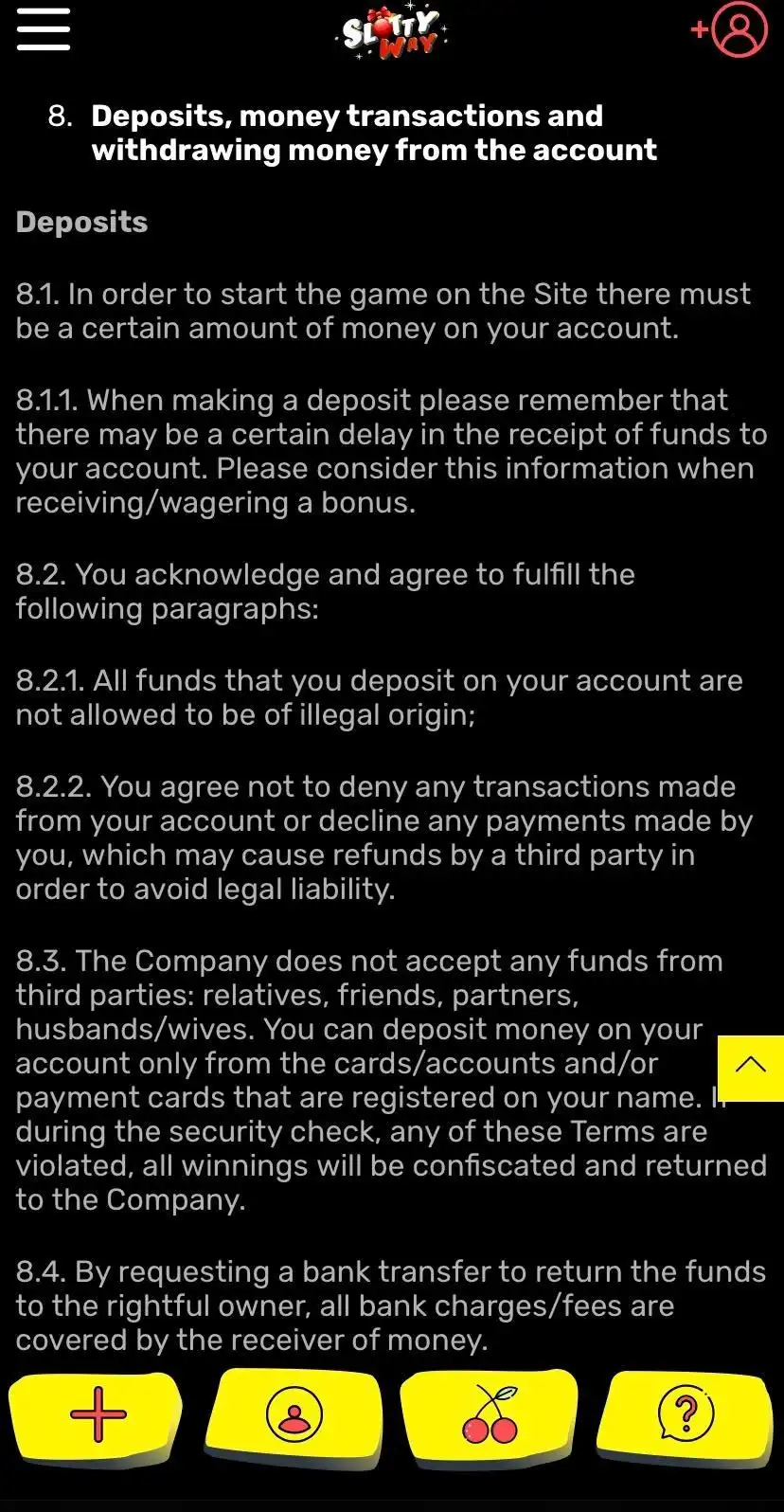Tap the red plus deposit button
784x1512 pixels.
(x=97, y=1415)
